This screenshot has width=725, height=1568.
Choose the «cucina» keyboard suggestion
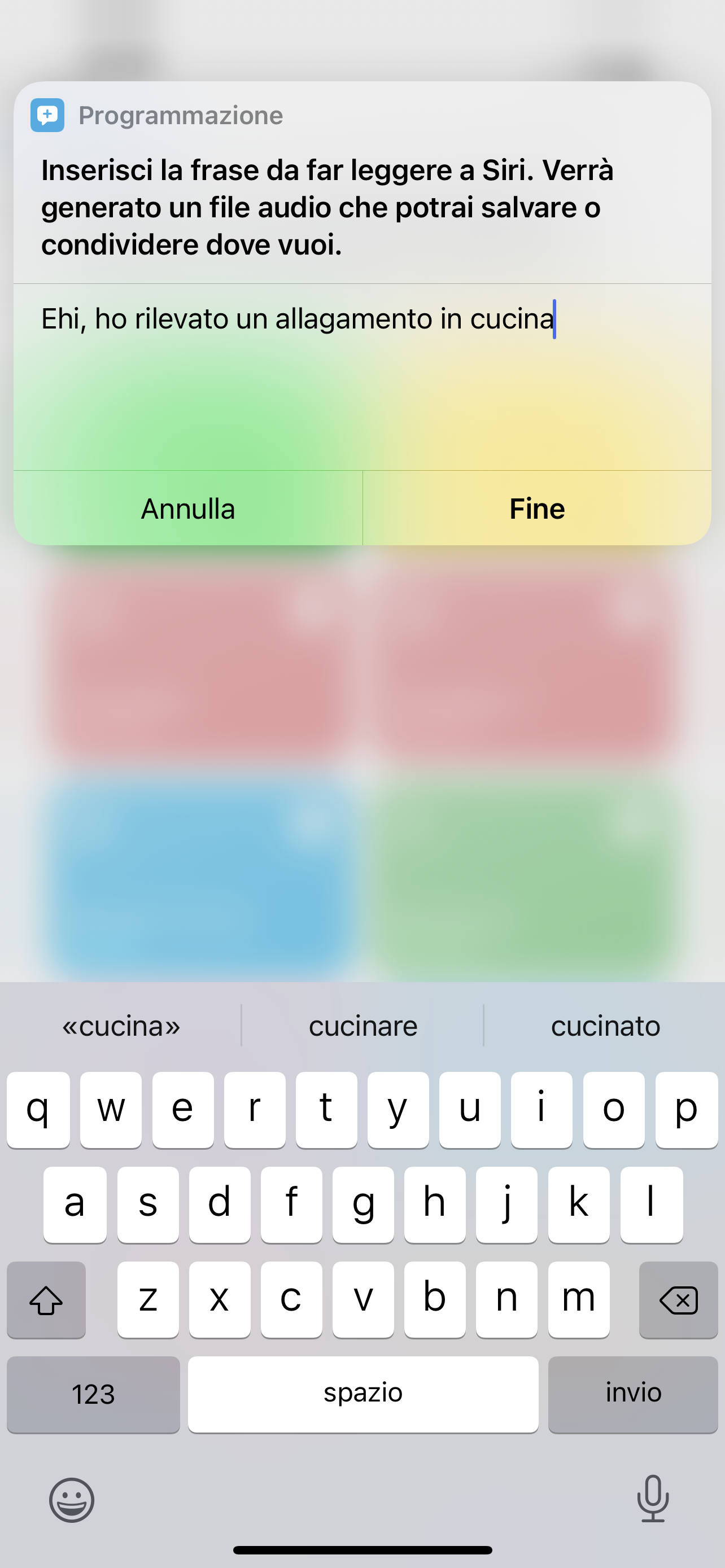tap(121, 1026)
